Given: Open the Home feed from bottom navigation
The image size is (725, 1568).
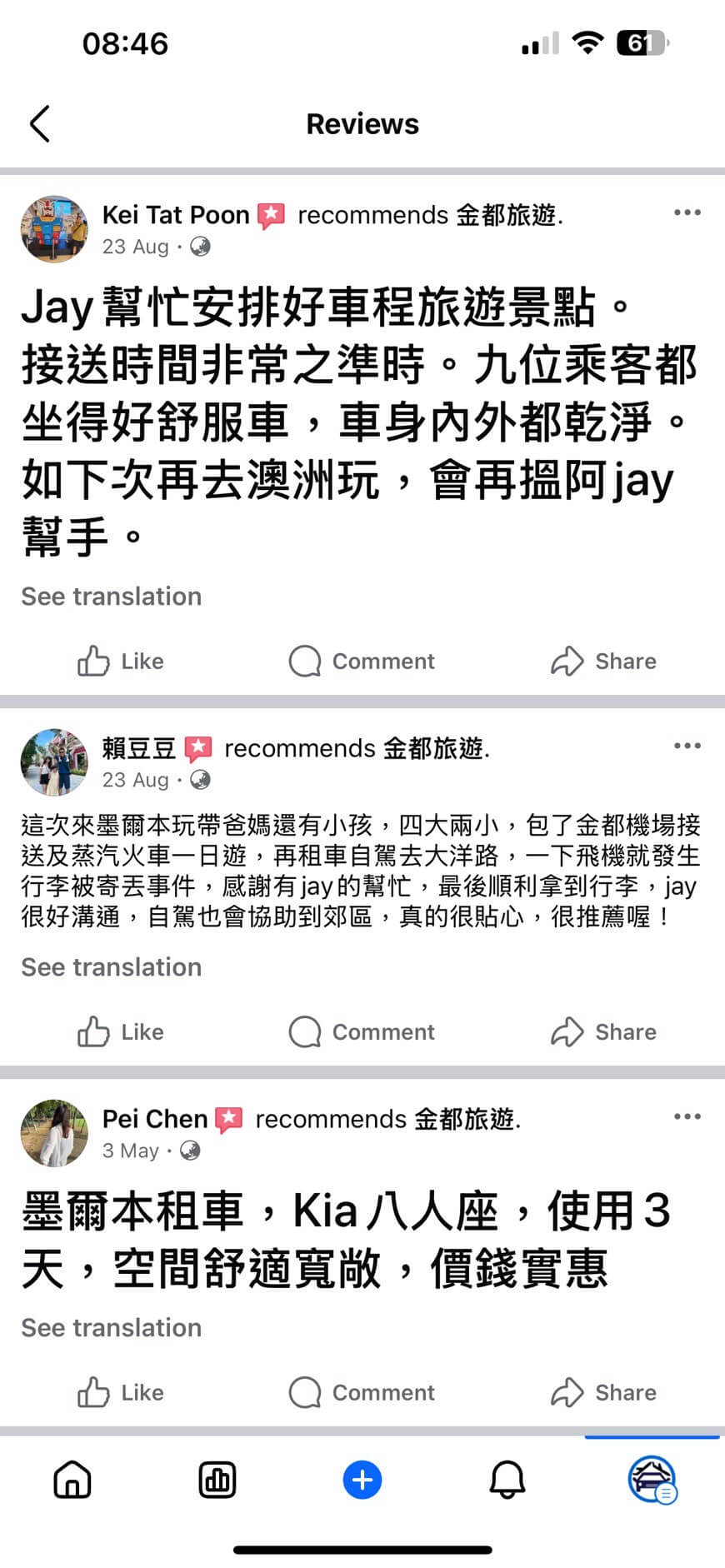Looking at the screenshot, I should 72,1481.
